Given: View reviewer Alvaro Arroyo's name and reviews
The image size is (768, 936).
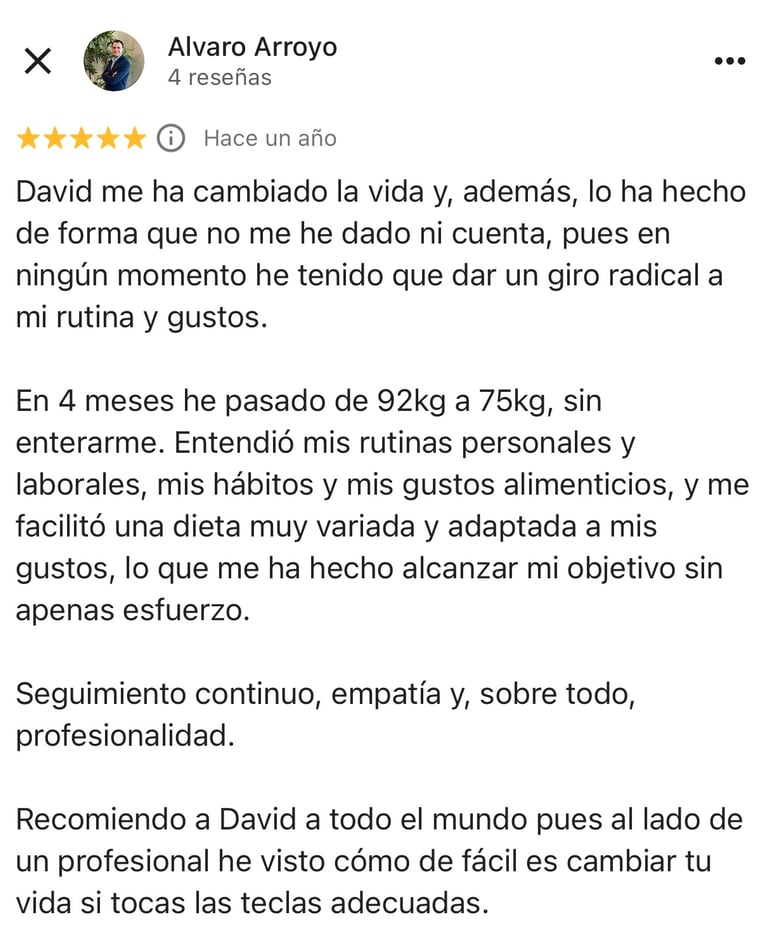Looking at the screenshot, I should click(x=252, y=61).
